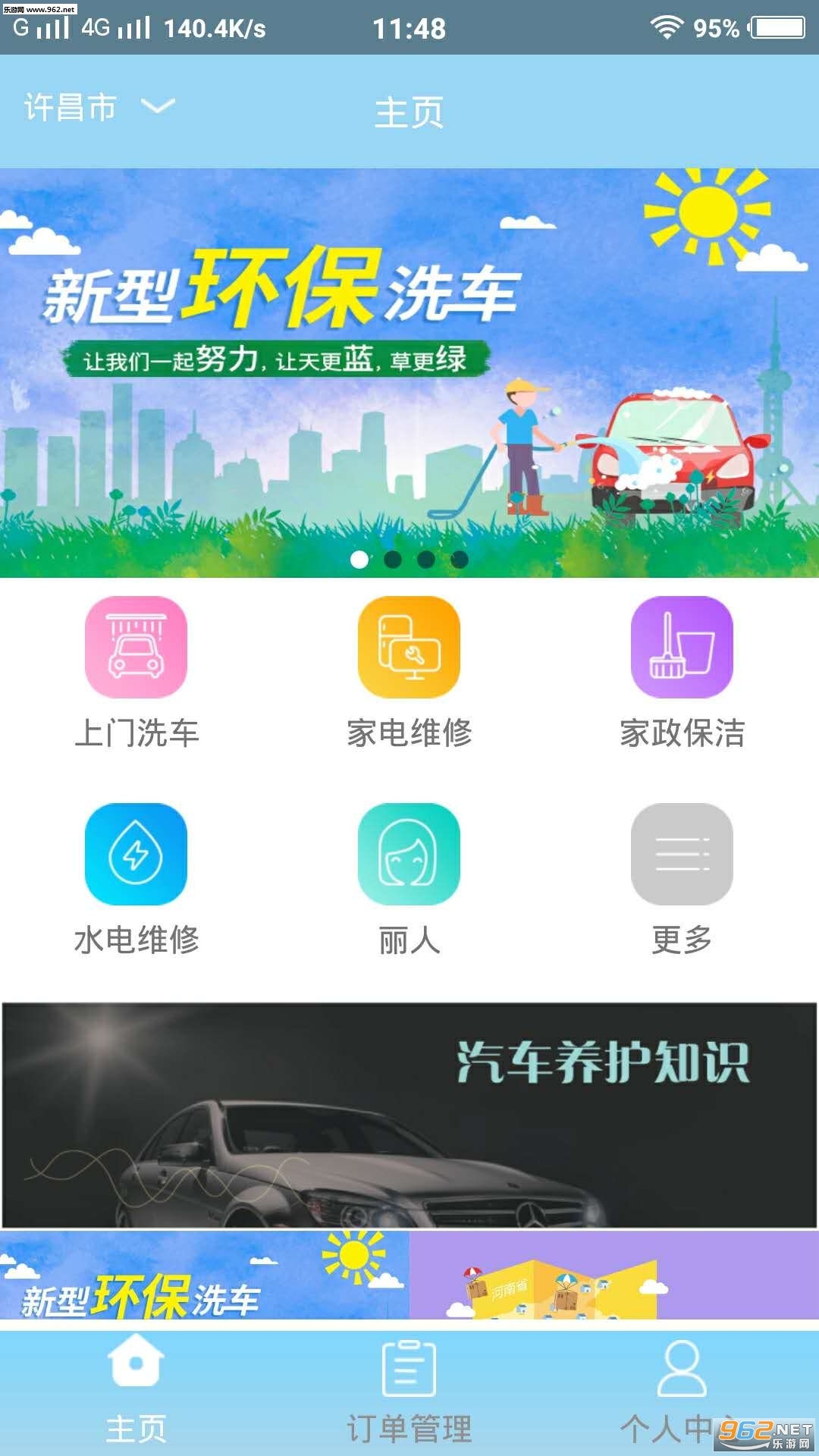The width and height of the screenshot is (819, 1456).
Task: Select 上门洗车 car wash service
Action: tap(136, 673)
